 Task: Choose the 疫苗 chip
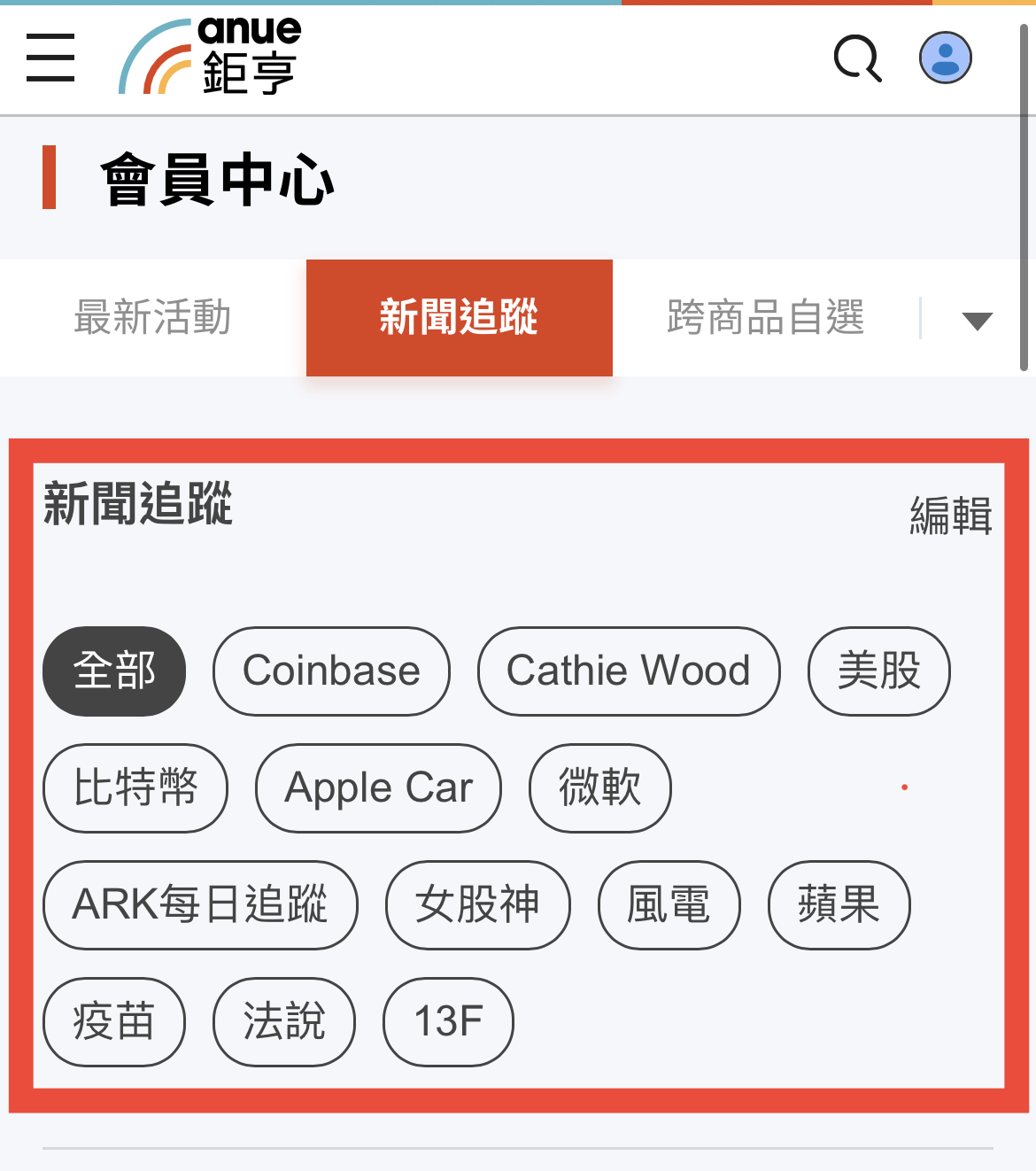point(114,1022)
